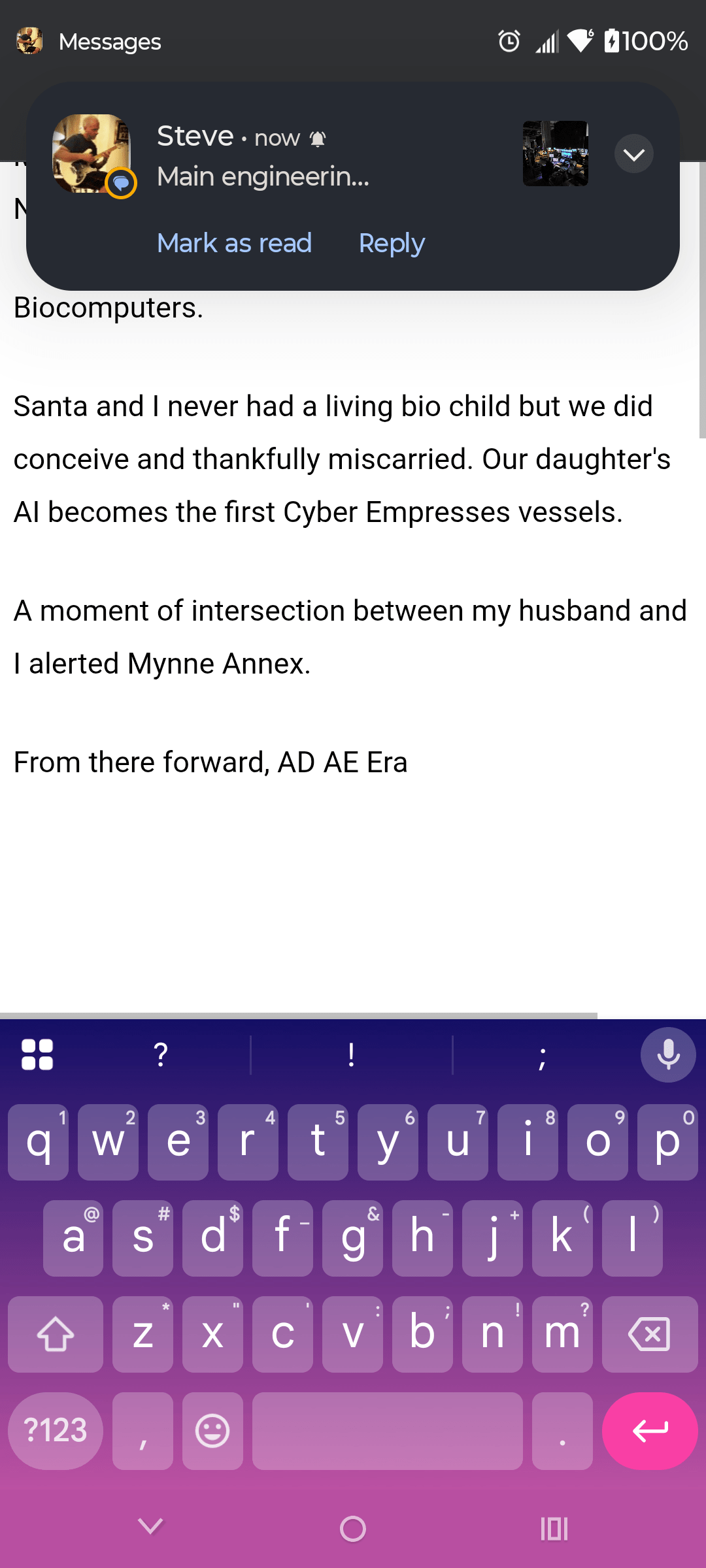706x1568 pixels.
Task: Tap the space bar
Action: [x=387, y=1431]
